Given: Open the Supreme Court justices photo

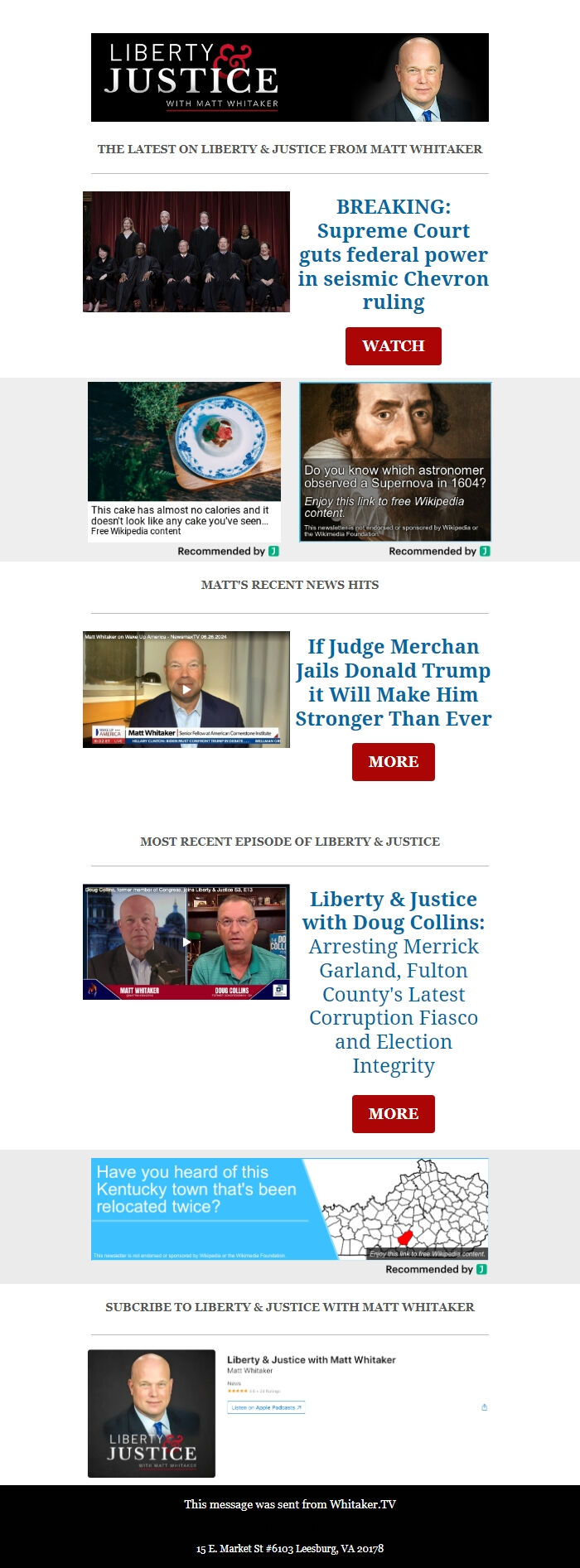Looking at the screenshot, I should [x=186, y=252].
